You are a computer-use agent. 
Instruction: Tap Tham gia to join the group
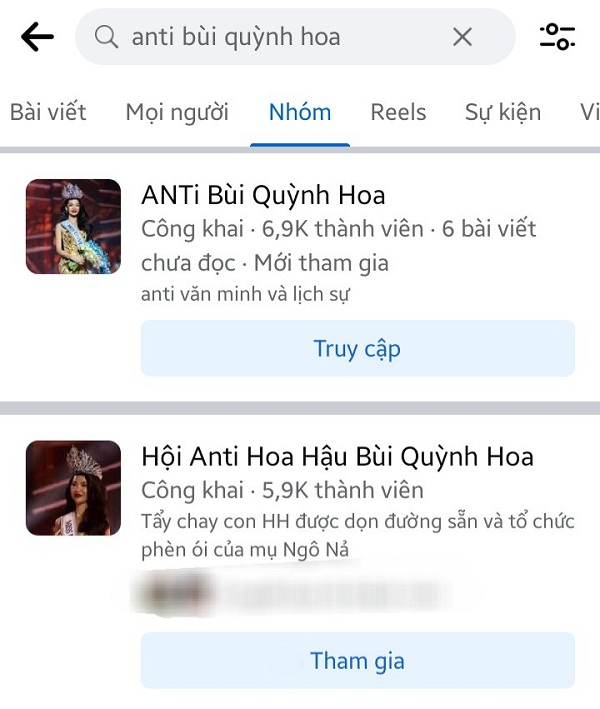357,661
